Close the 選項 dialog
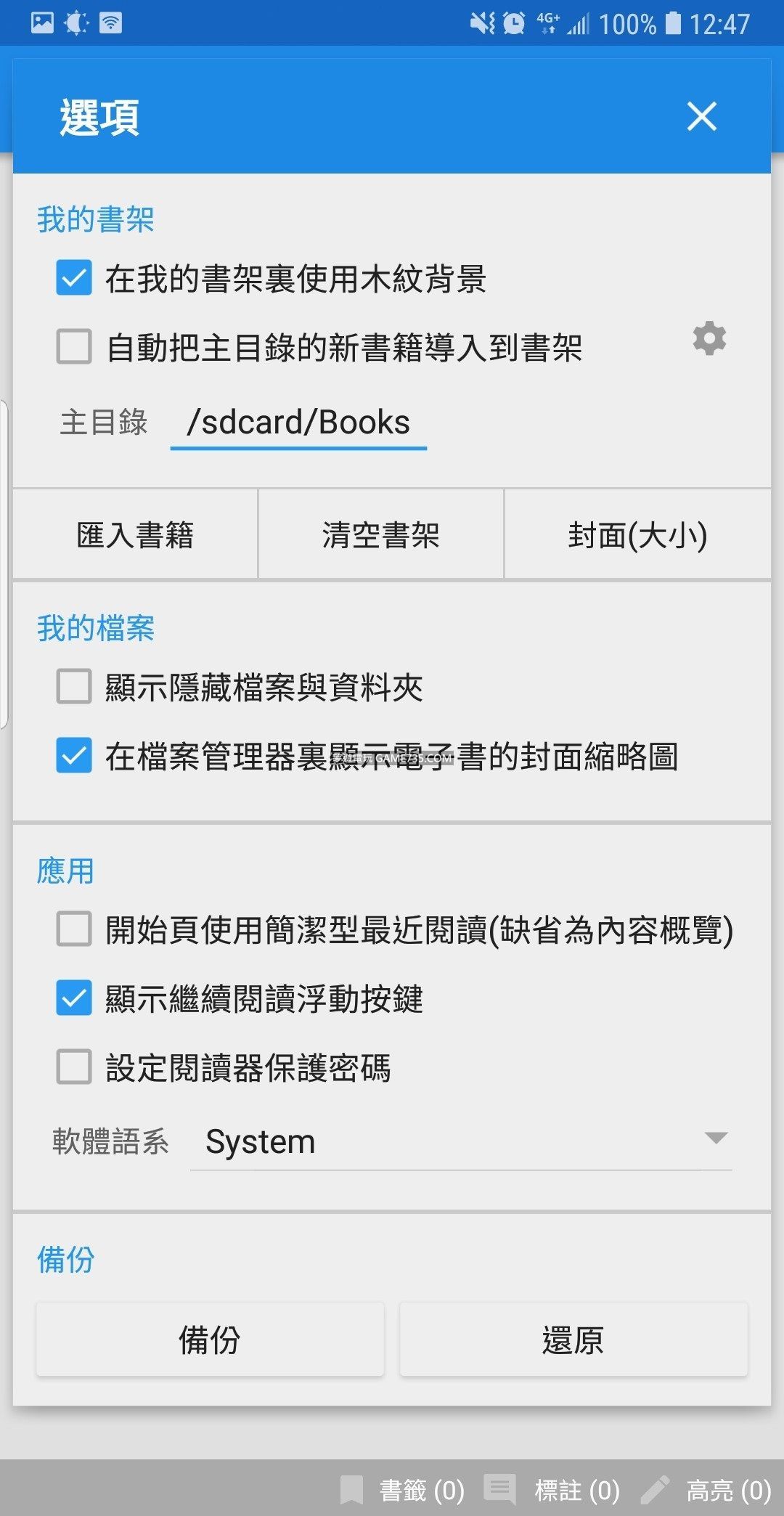 point(701,116)
